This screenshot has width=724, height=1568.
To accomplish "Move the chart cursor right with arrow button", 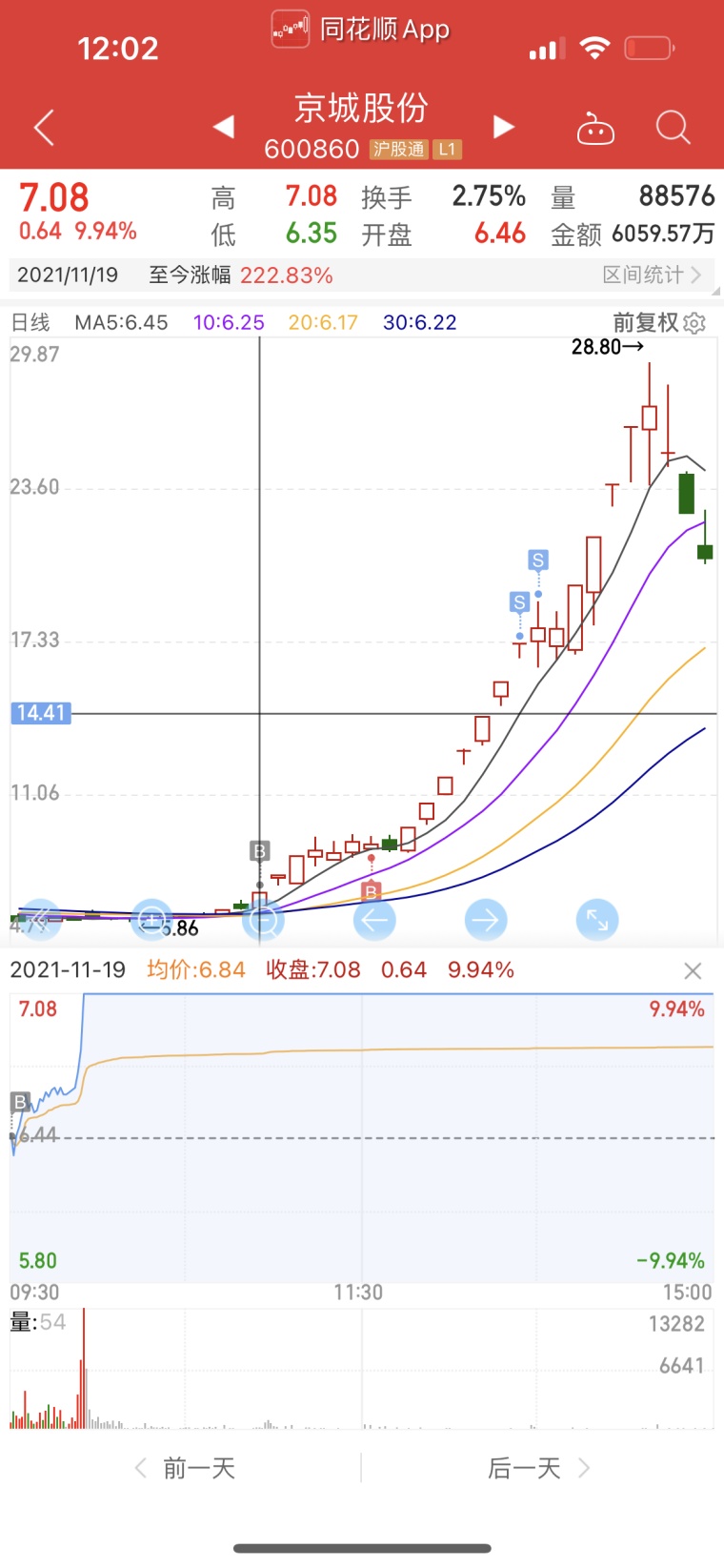I will pos(486,920).
